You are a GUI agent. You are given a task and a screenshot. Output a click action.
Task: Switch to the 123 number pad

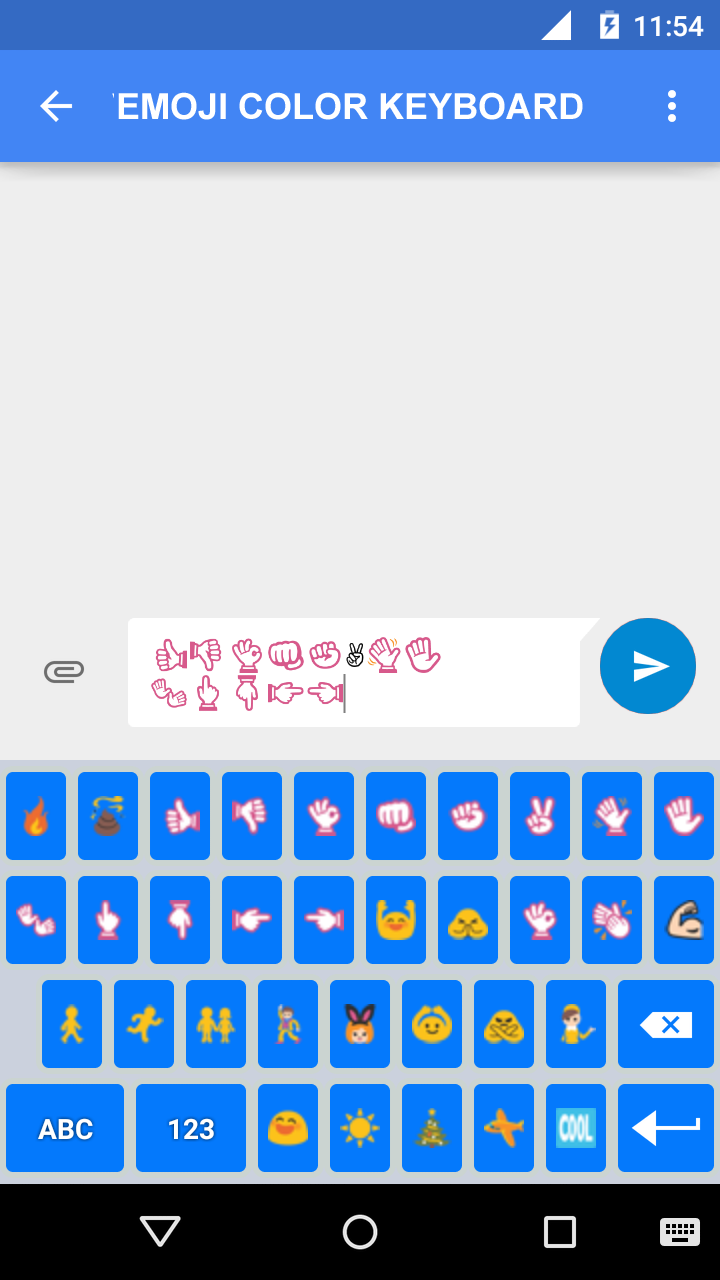click(x=190, y=1128)
